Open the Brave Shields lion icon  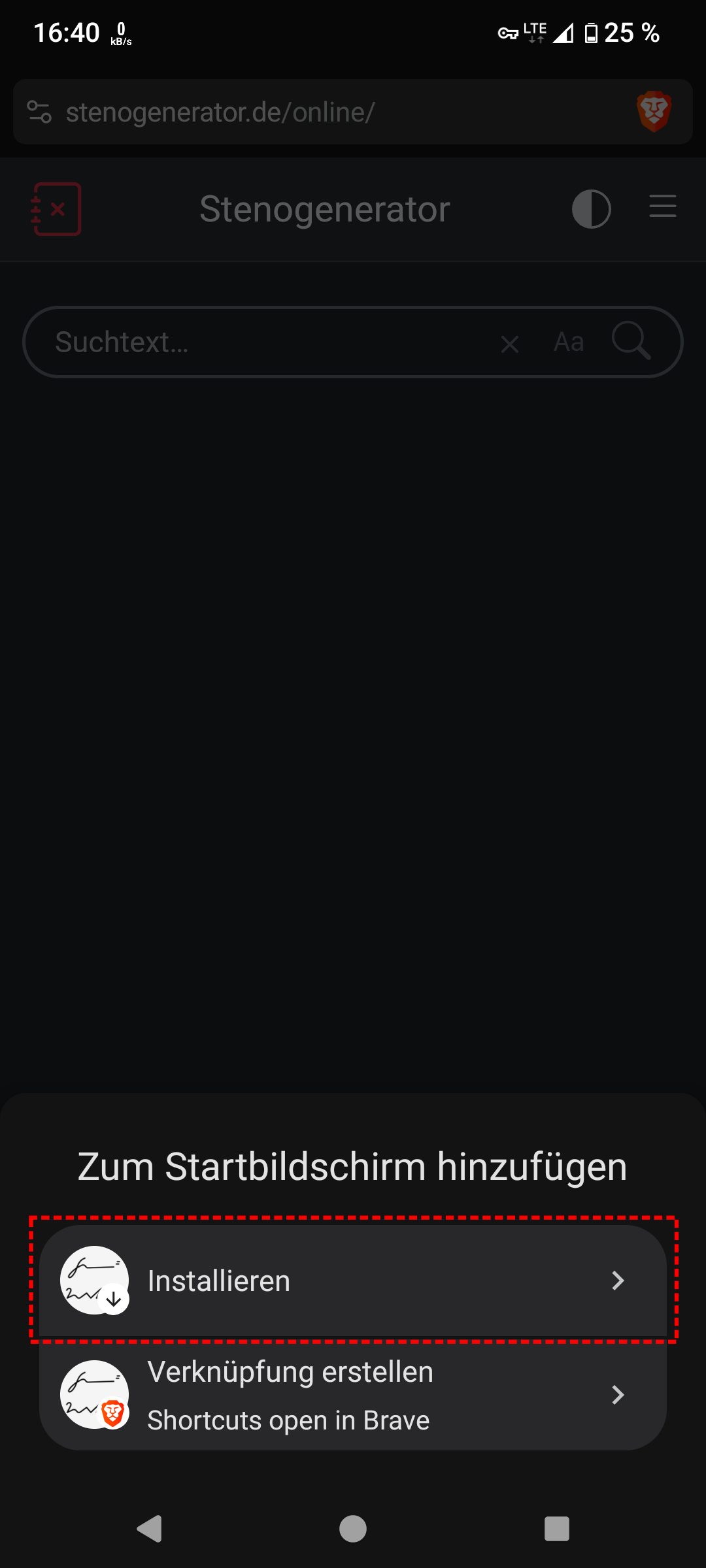[x=654, y=112]
